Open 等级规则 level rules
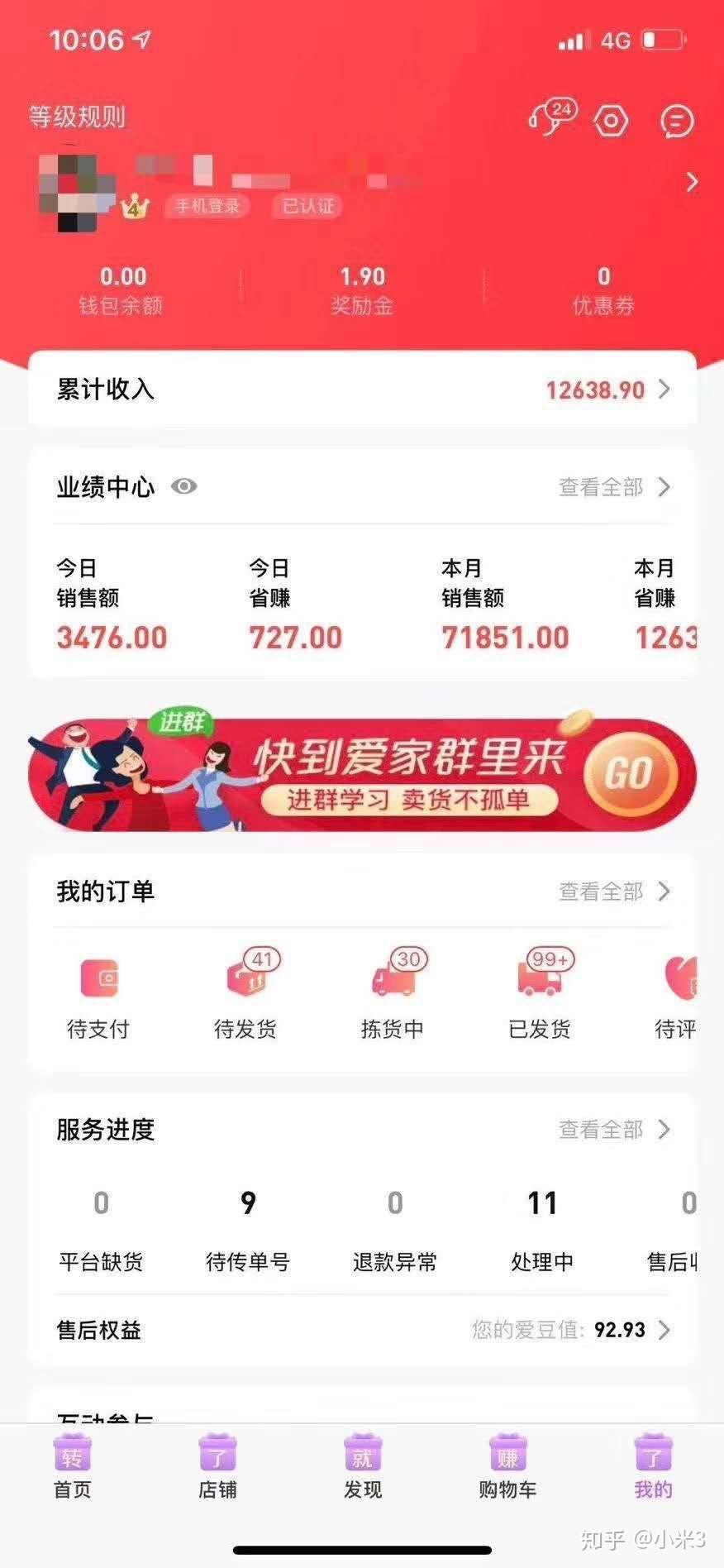724x1568 pixels. point(77,117)
